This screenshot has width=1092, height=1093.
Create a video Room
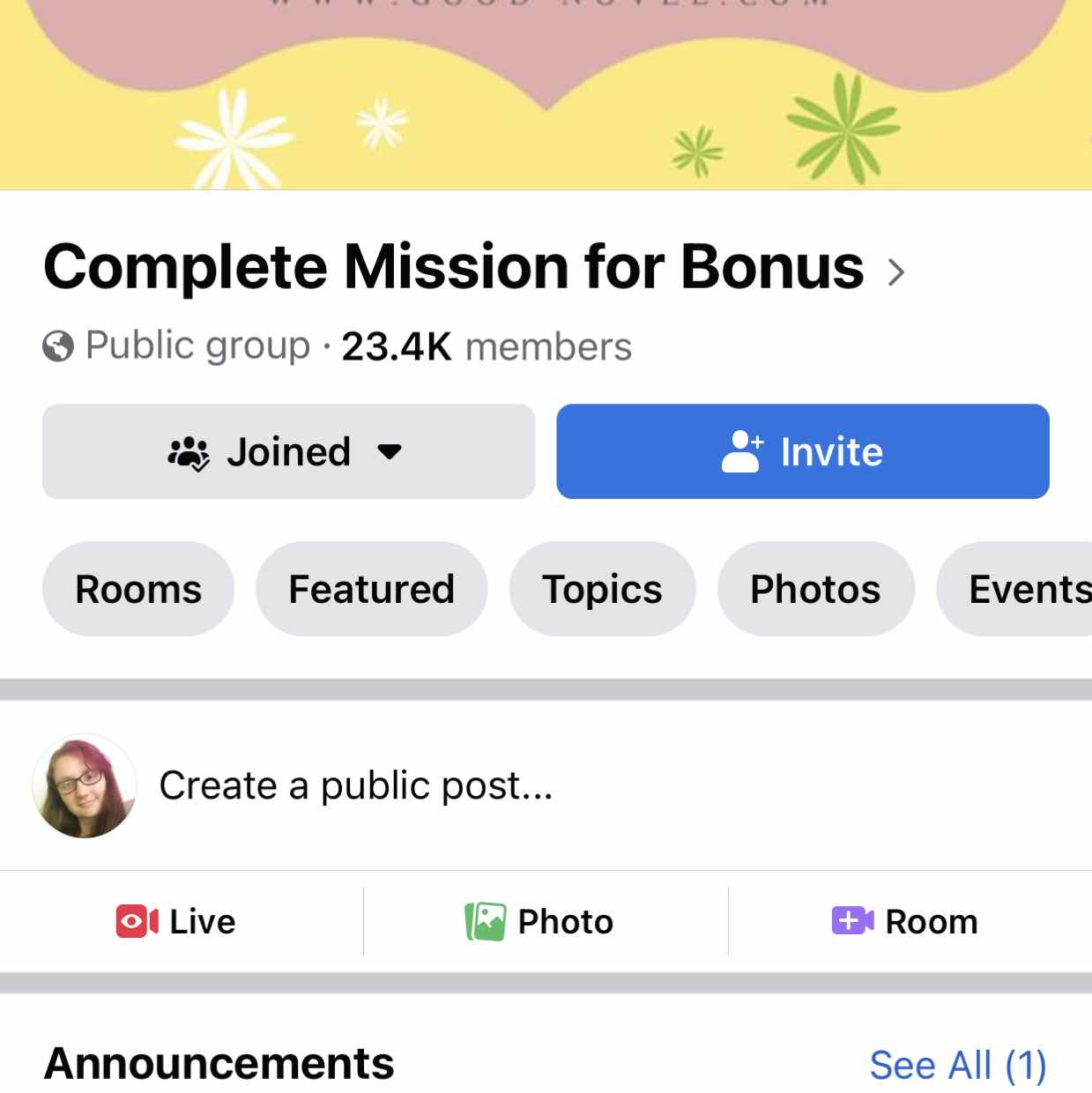(905, 922)
